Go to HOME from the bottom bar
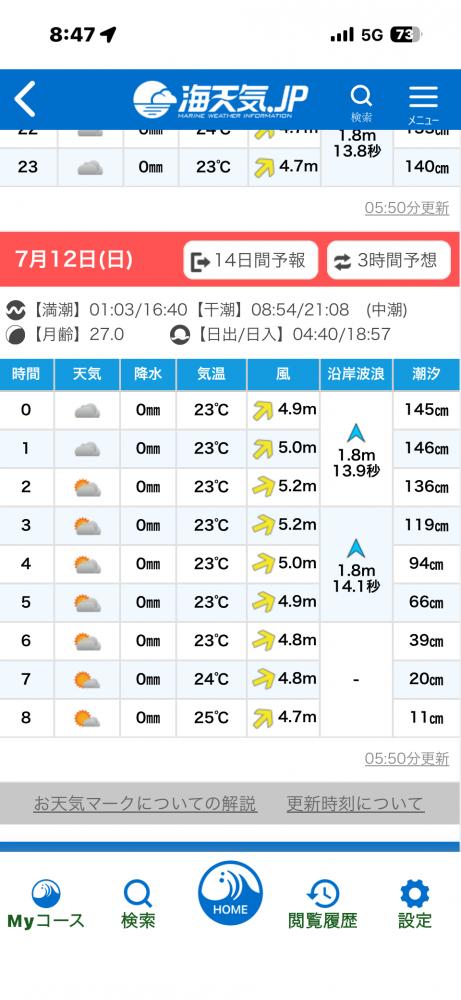461x1000 pixels. coord(230,894)
